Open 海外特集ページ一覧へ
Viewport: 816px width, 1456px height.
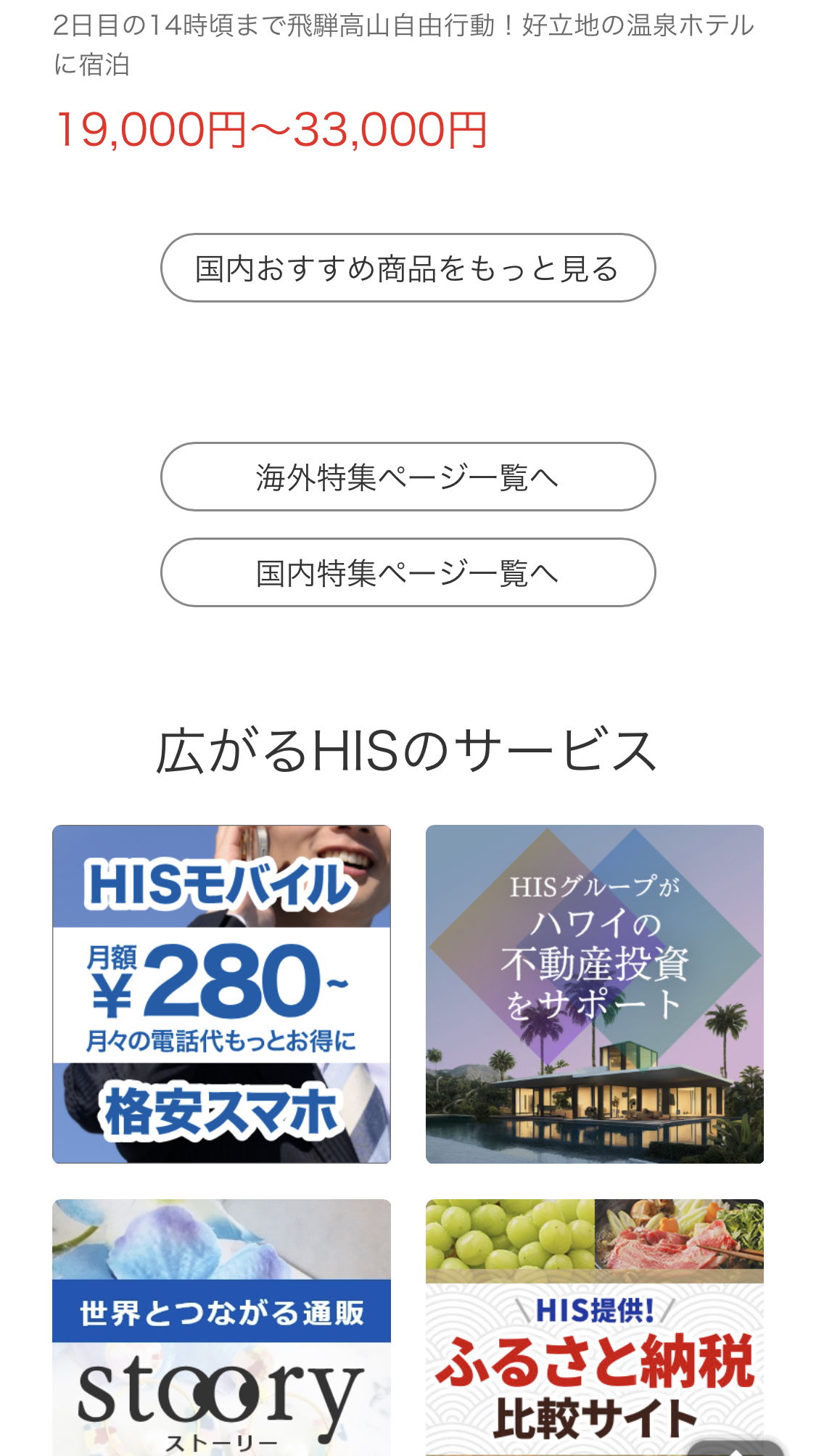click(408, 477)
